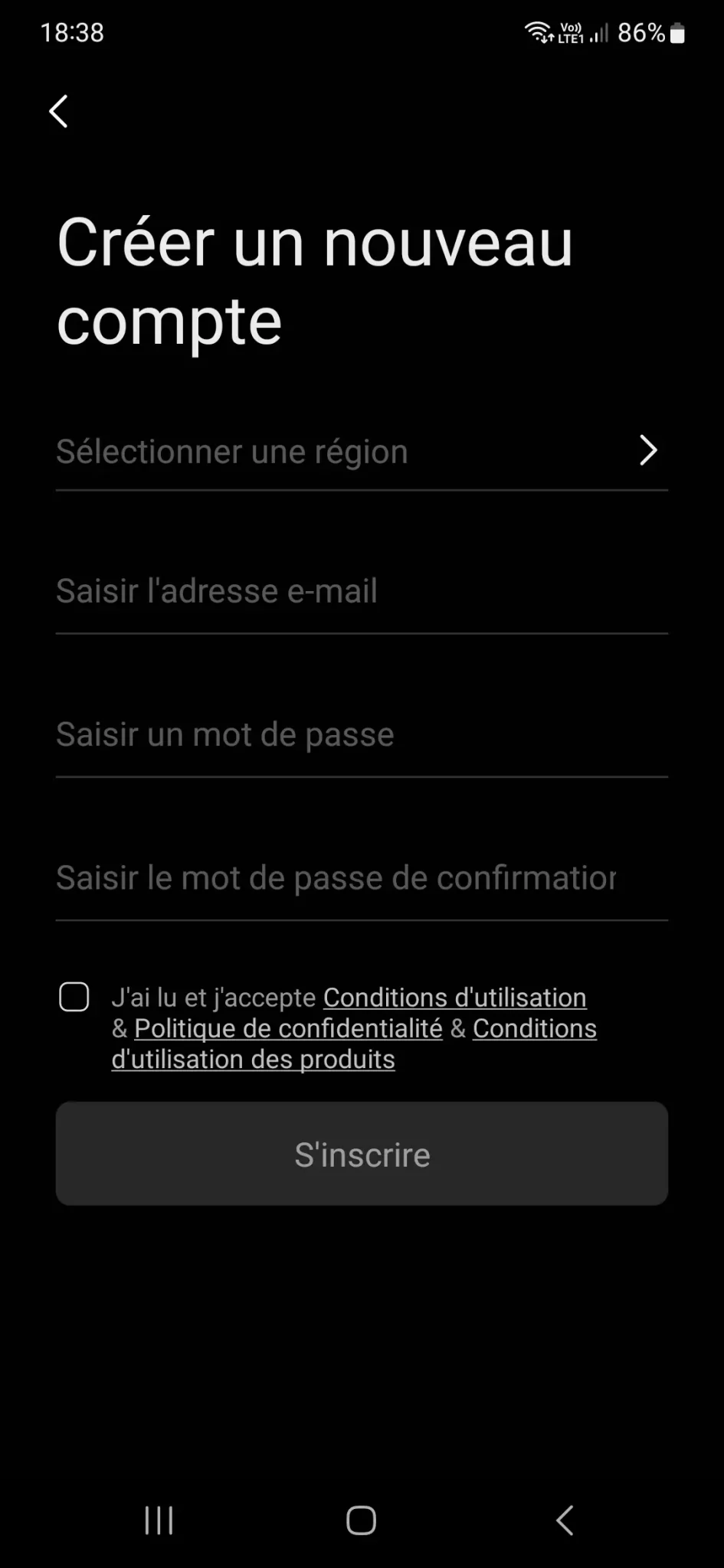
Task: Tap the S'inscrire button
Action: [x=362, y=1154]
